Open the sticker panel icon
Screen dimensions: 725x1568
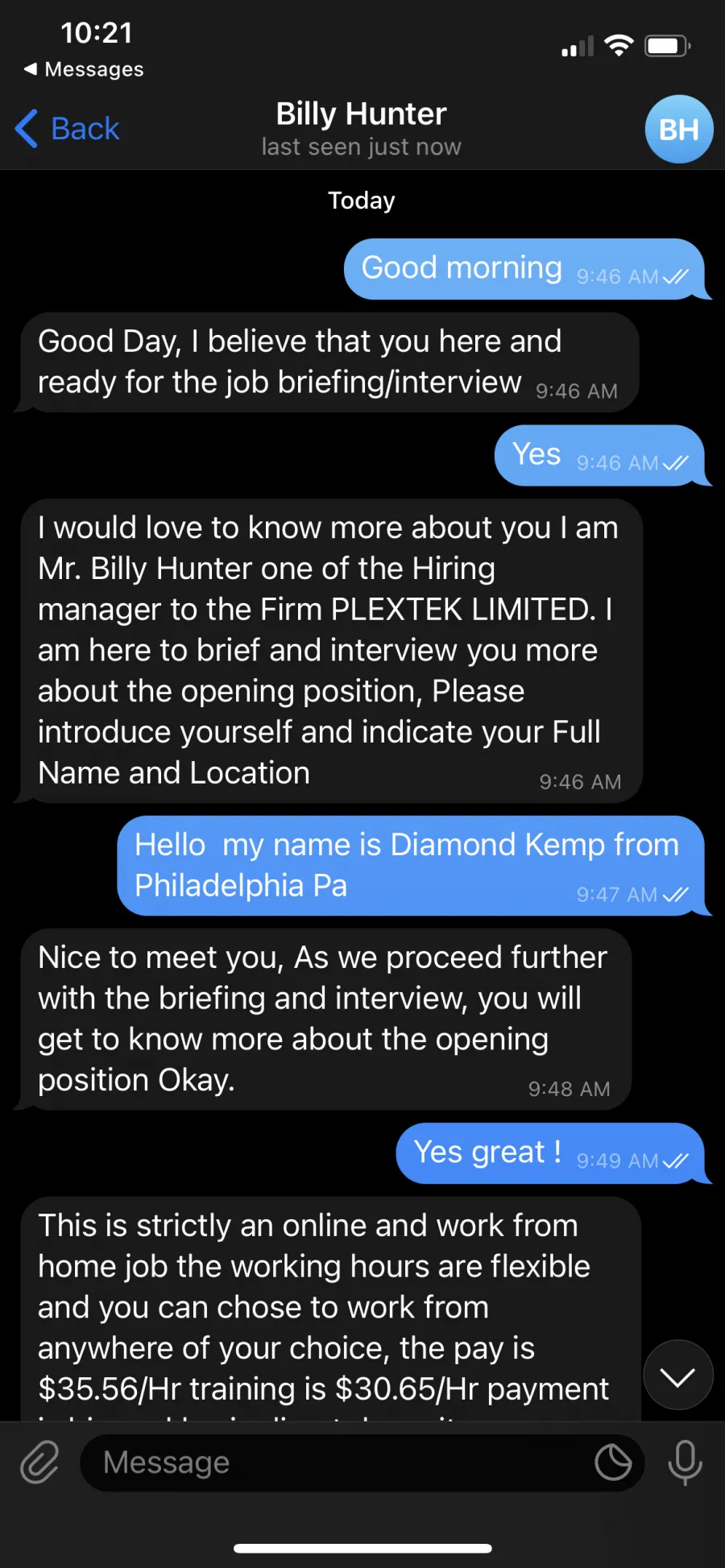[x=613, y=1463]
